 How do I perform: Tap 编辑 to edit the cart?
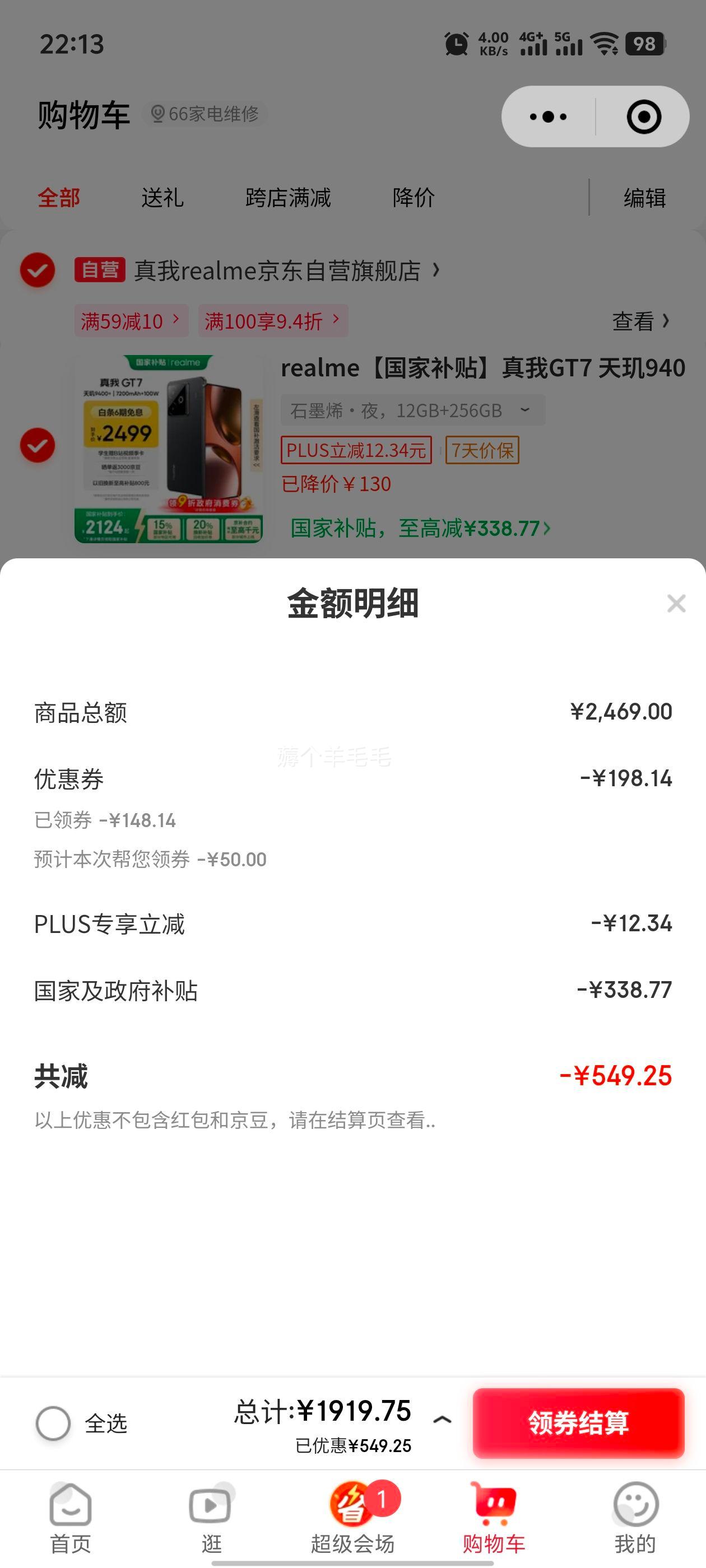pos(644,198)
